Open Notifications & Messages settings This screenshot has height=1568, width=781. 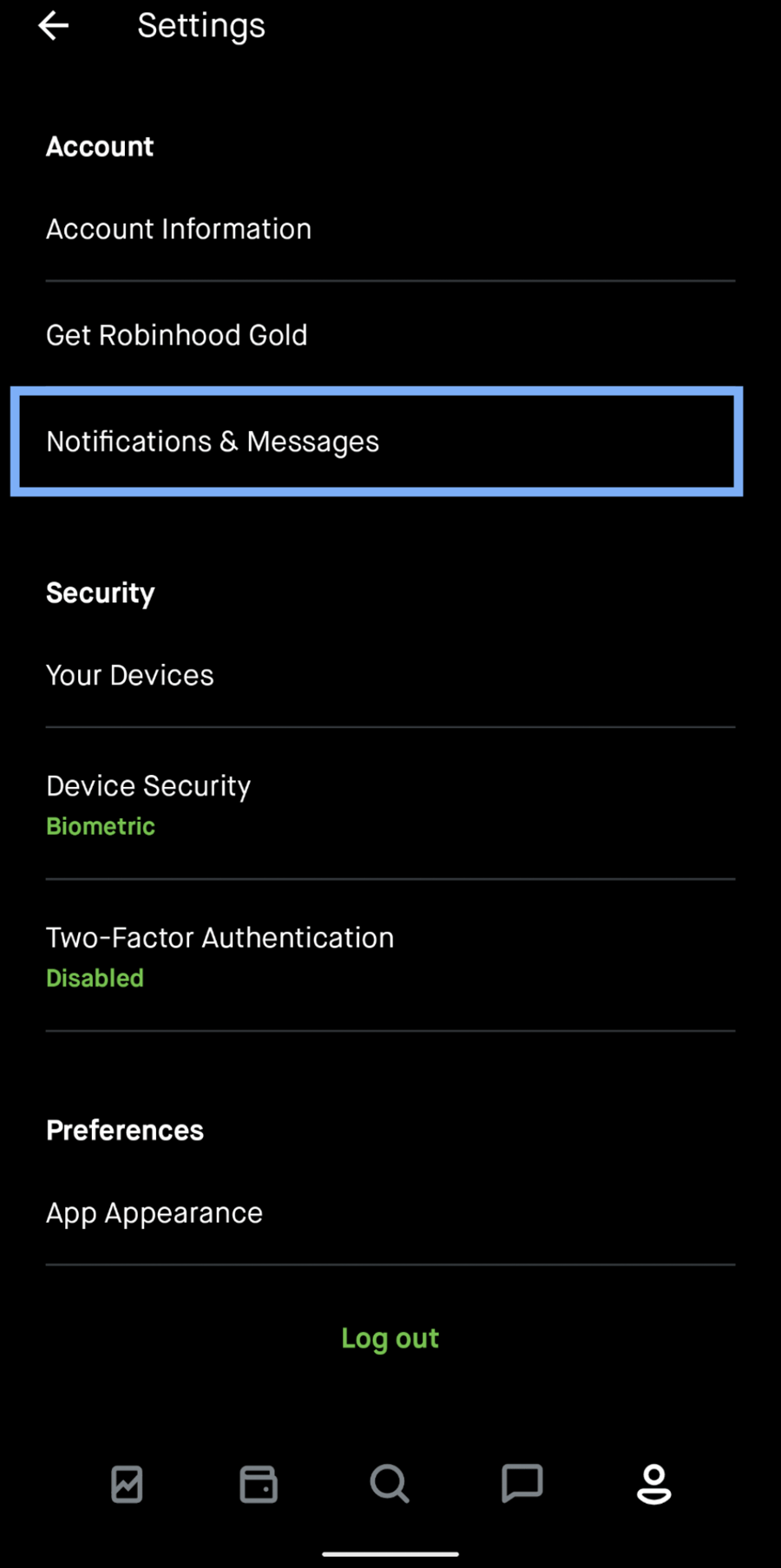[213, 441]
